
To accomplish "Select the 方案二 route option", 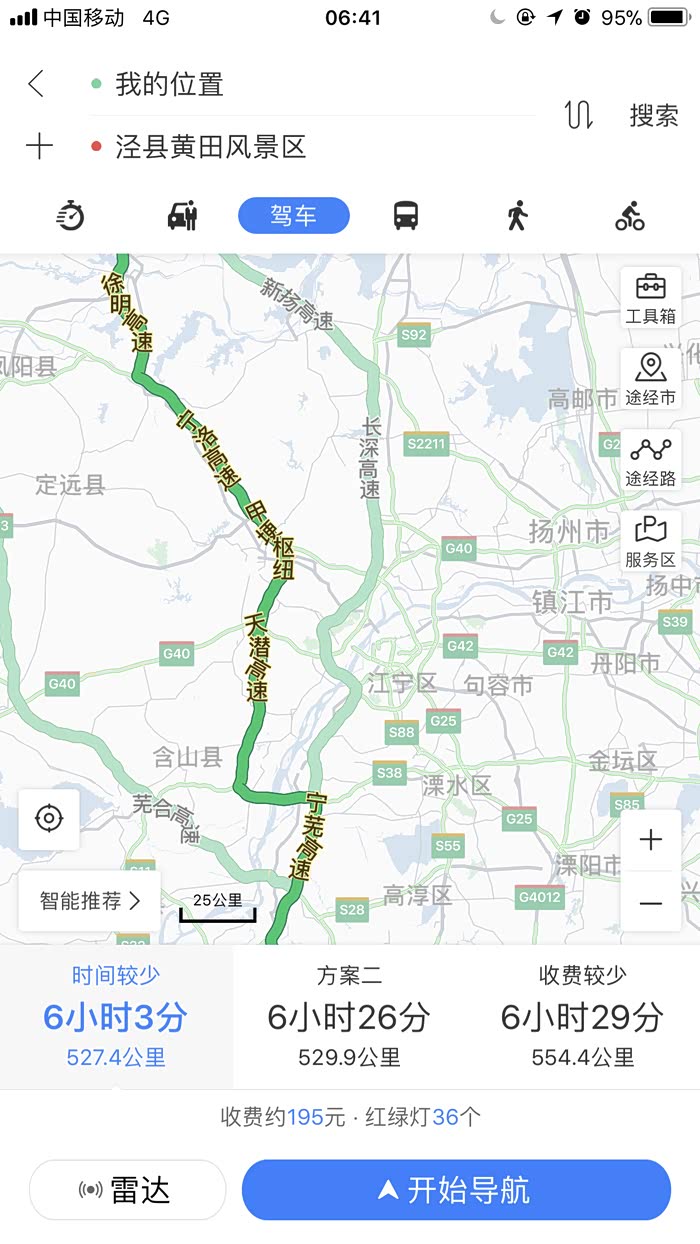I will pos(349,1016).
